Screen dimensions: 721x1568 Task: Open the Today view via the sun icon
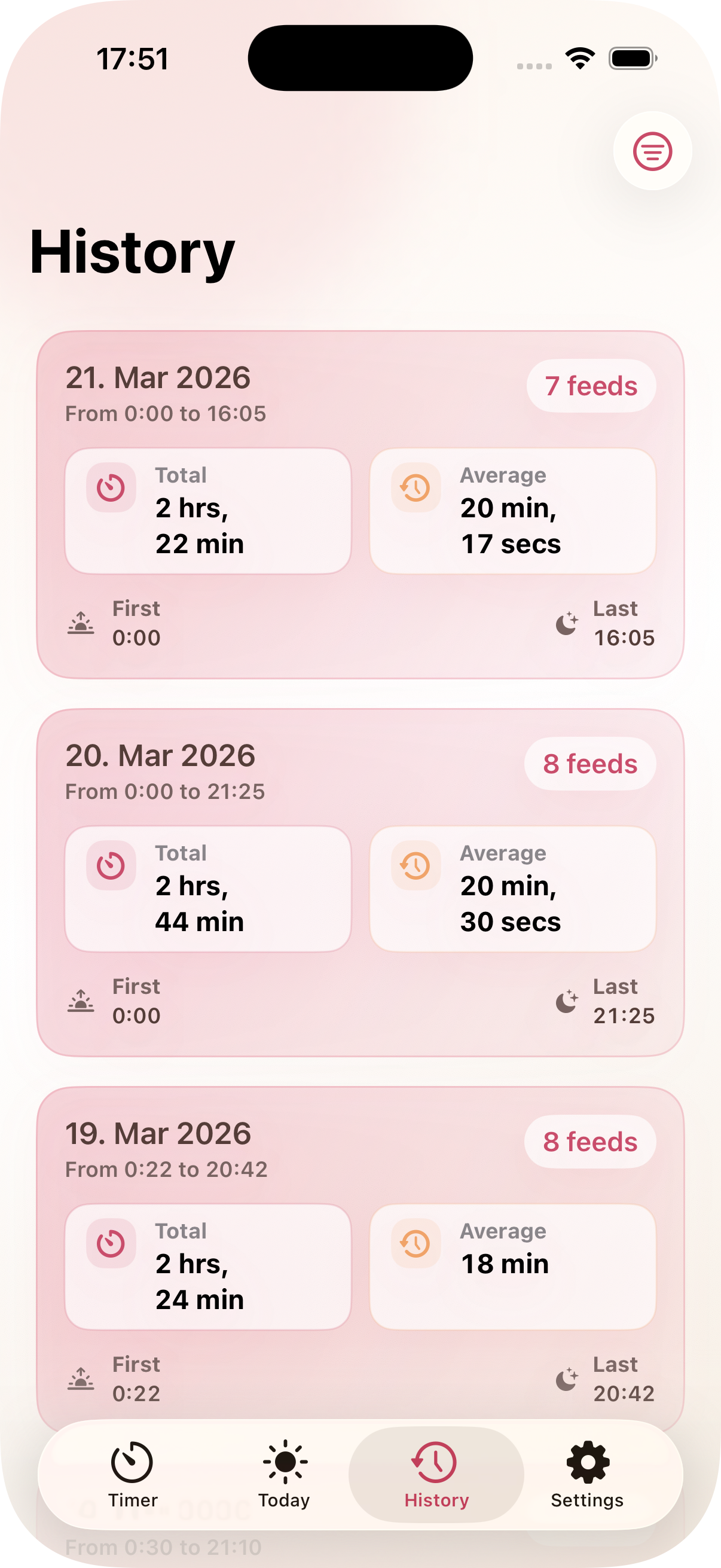coord(284,1462)
